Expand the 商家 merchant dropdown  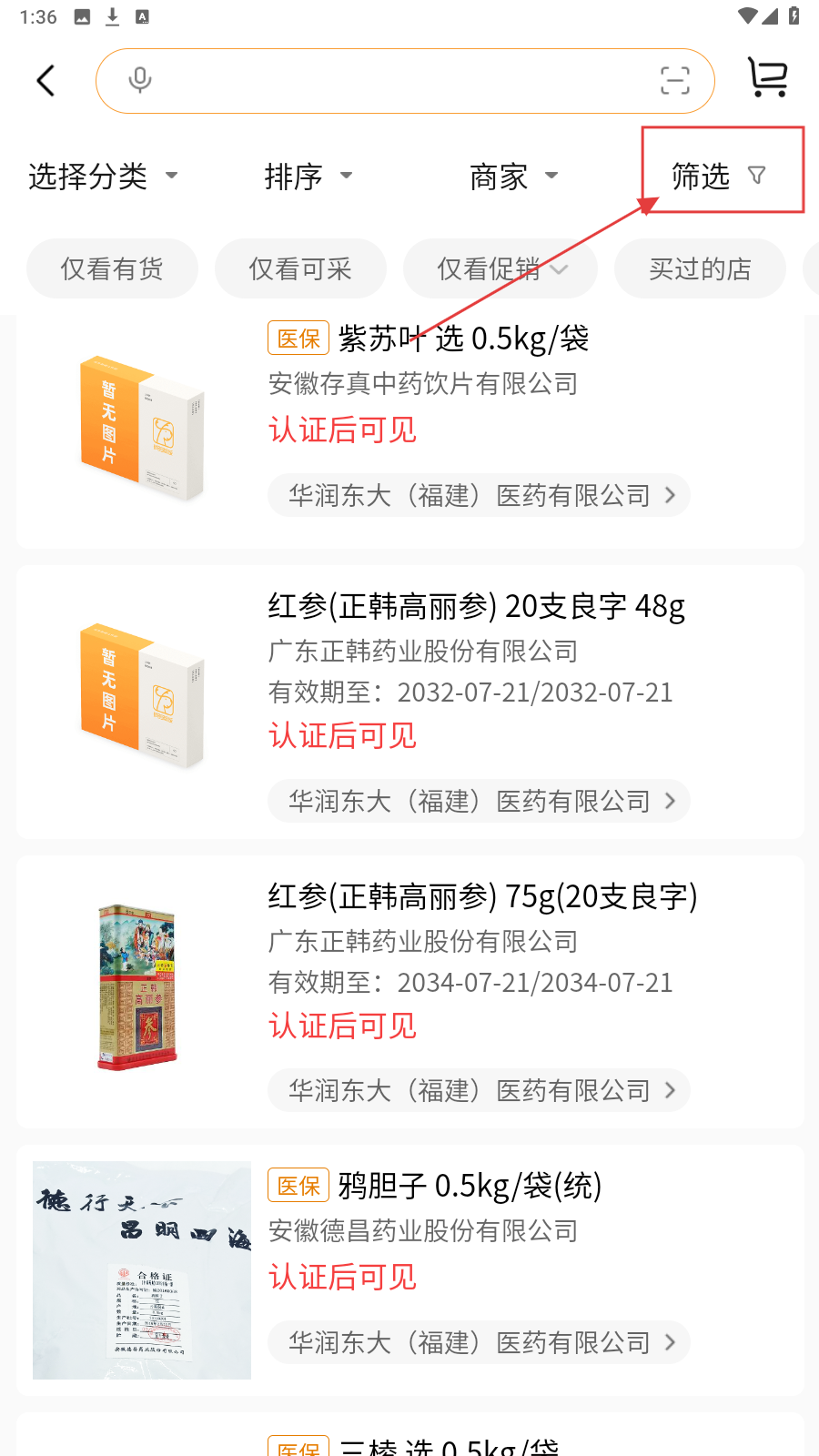pos(513,176)
